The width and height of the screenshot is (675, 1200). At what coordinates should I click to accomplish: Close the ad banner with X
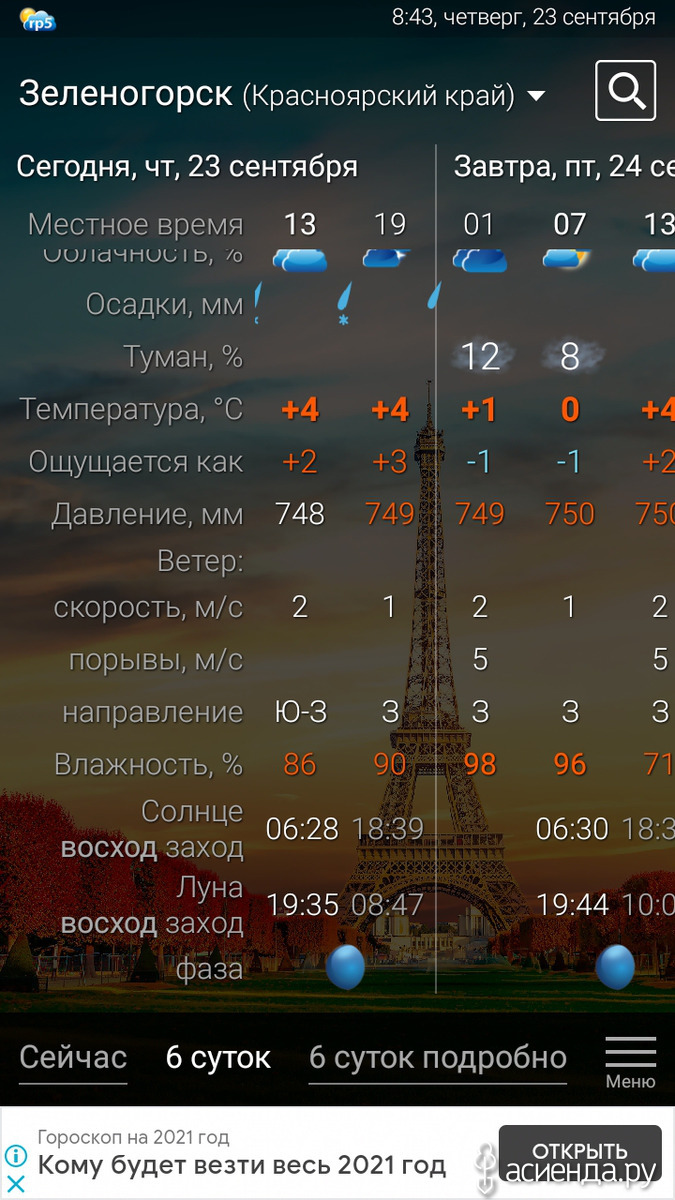(16, 1185)
